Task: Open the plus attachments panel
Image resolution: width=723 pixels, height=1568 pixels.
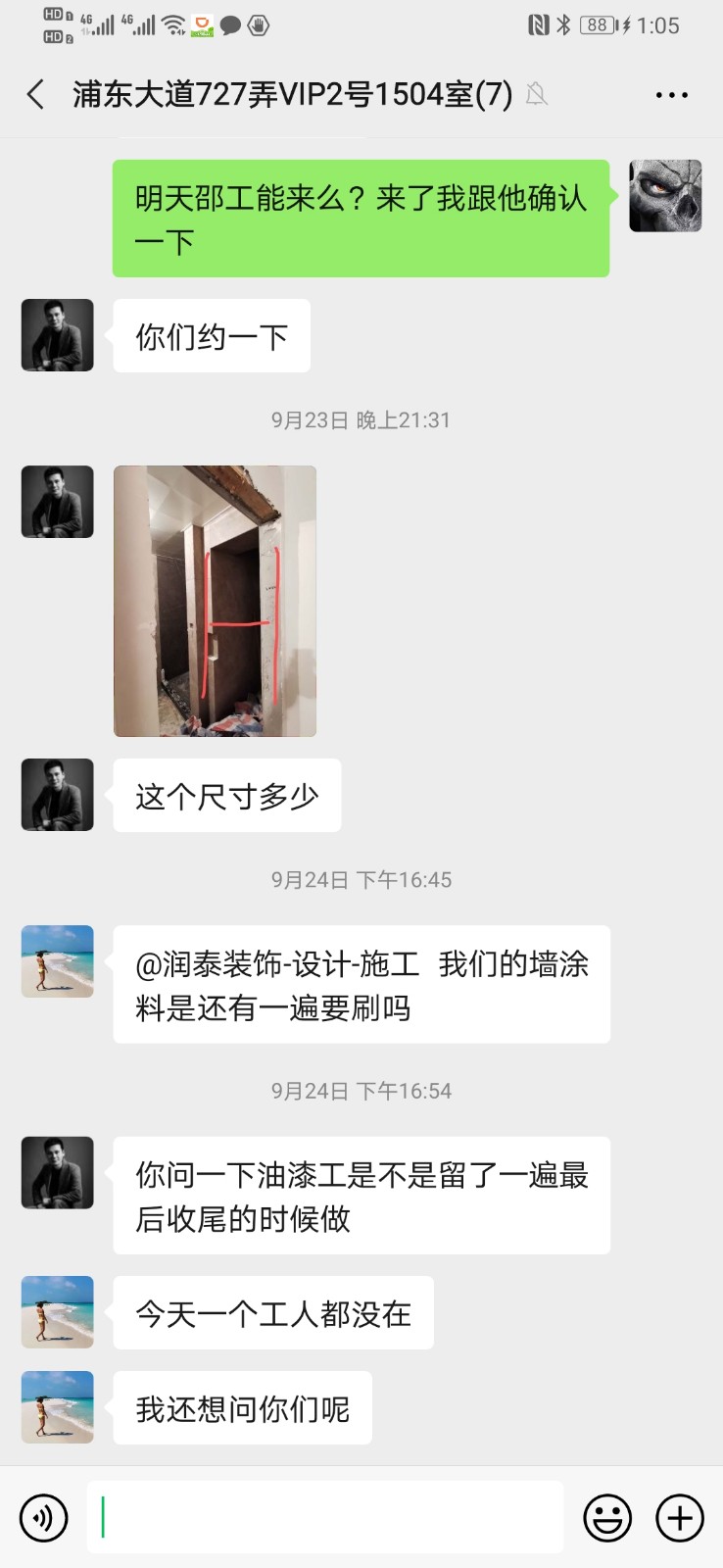Action: tap(680, 1518)
